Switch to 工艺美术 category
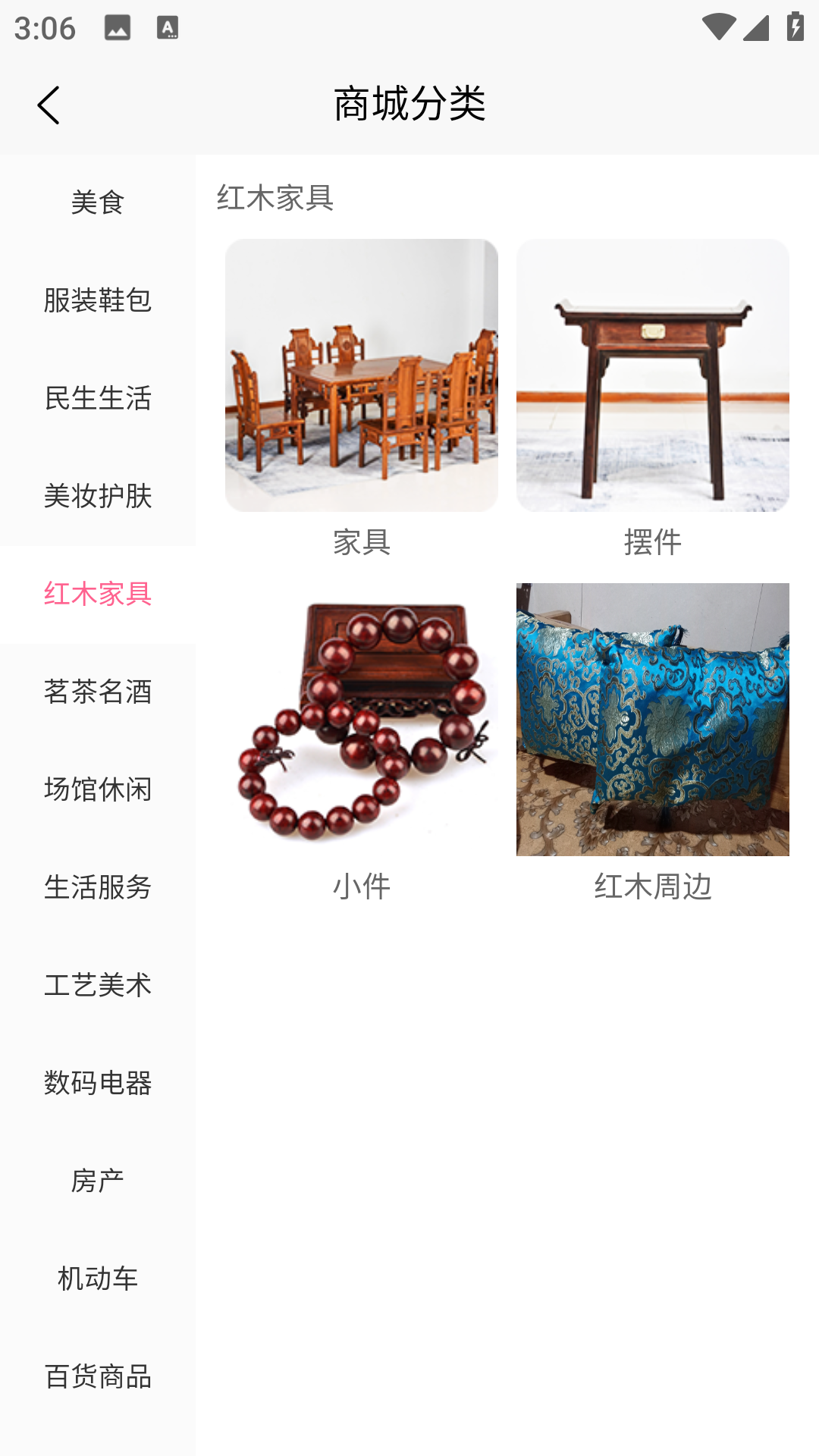819x1456 pixels. (97, 985)
